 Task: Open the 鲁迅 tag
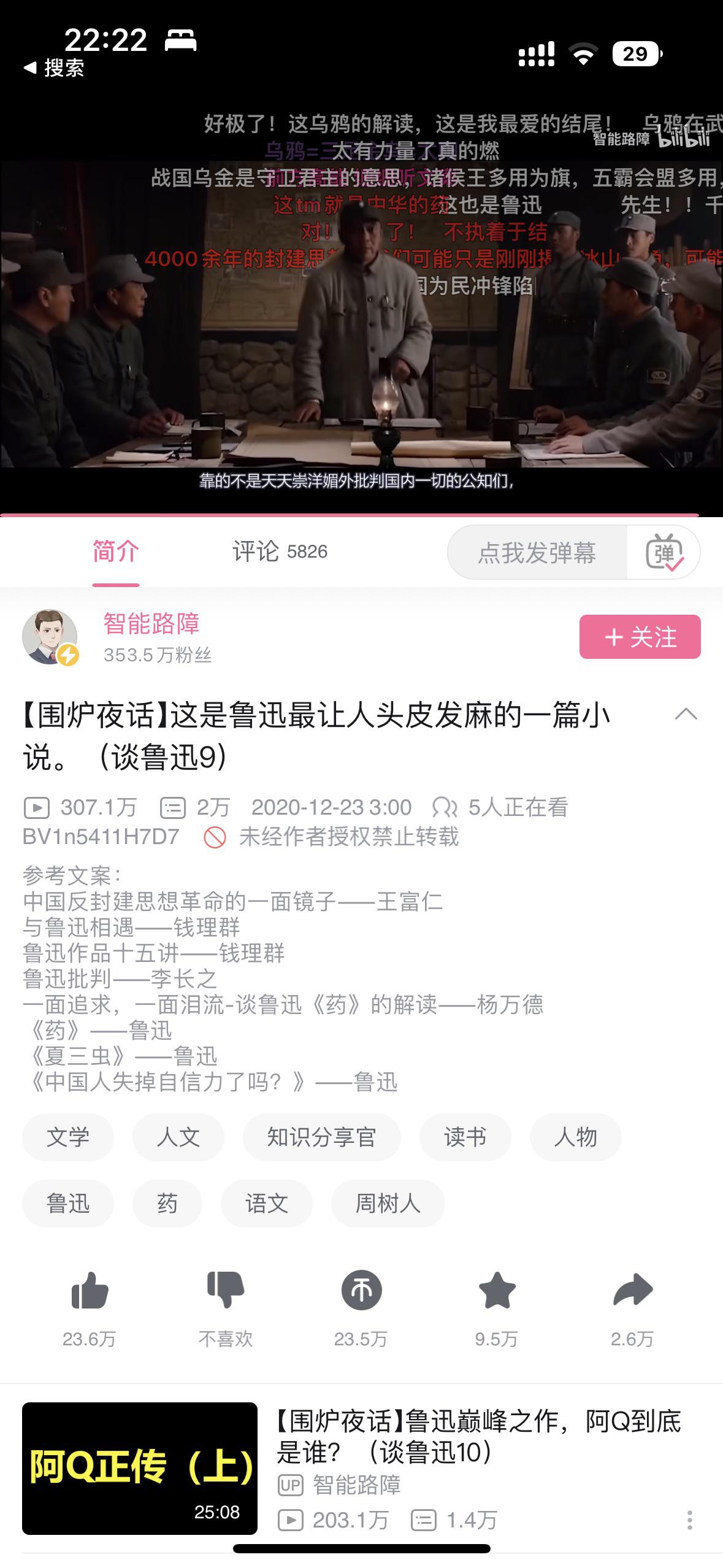[x=68, y=1203]
